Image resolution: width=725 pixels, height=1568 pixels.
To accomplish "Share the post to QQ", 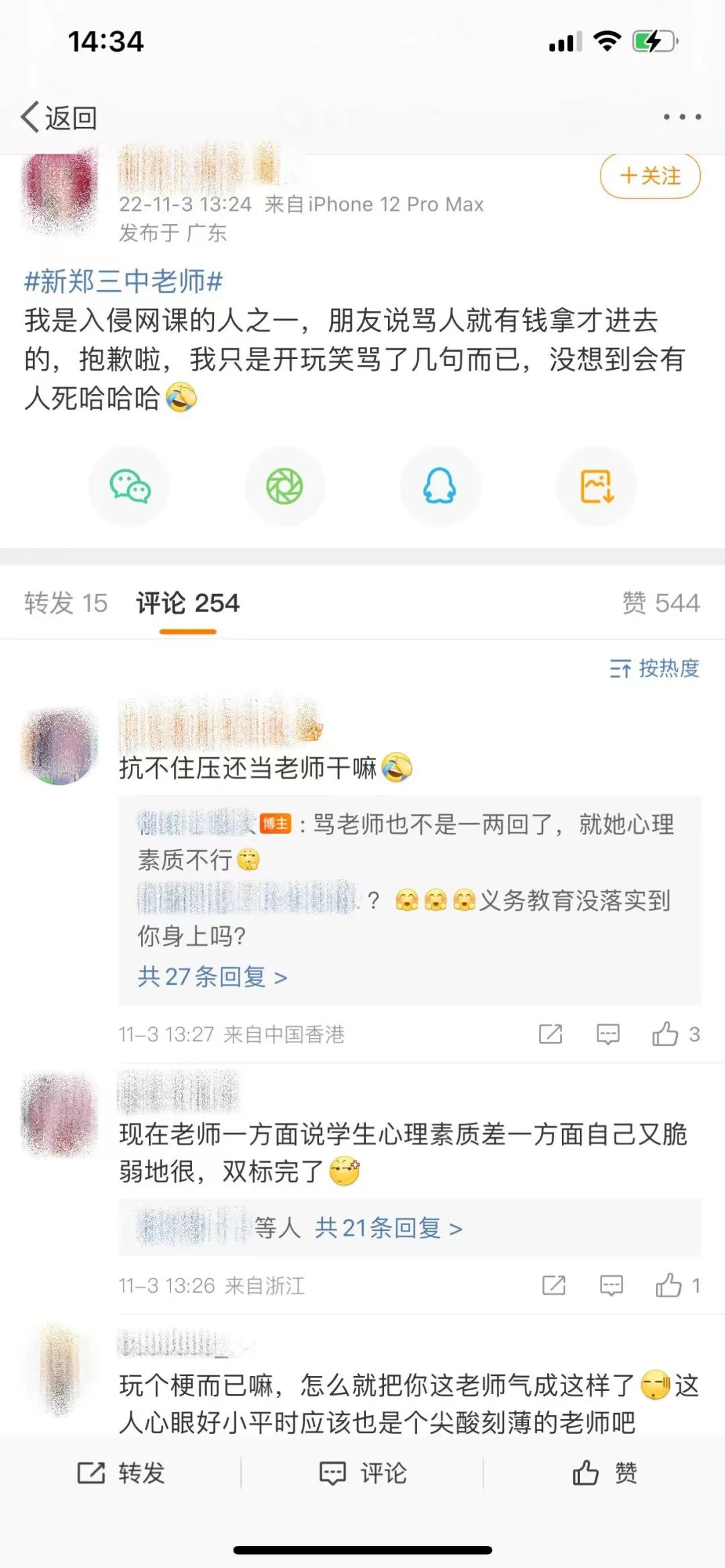I will click(x=440, y=485).
